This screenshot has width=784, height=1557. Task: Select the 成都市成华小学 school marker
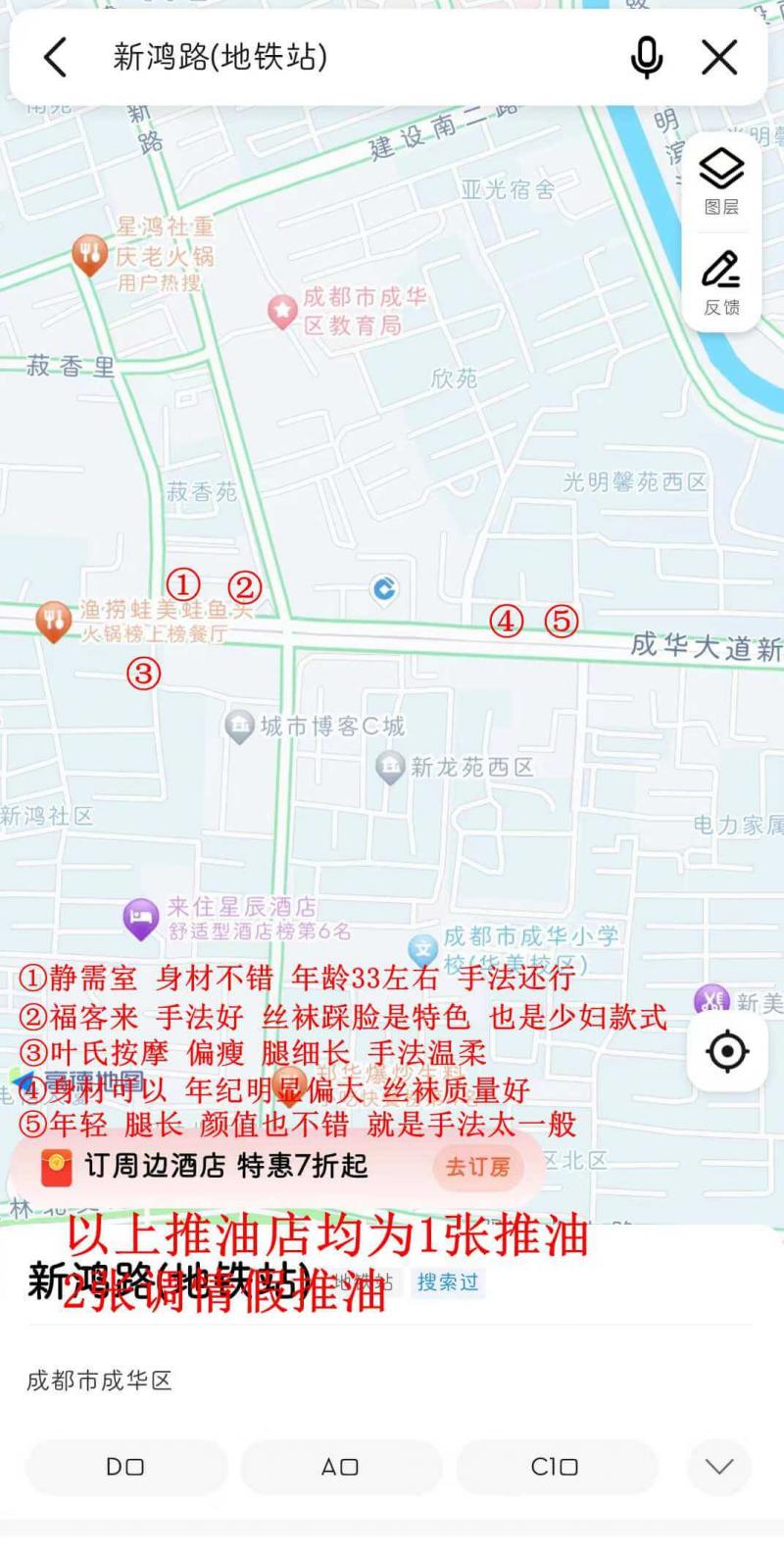(x=424, y=948)
